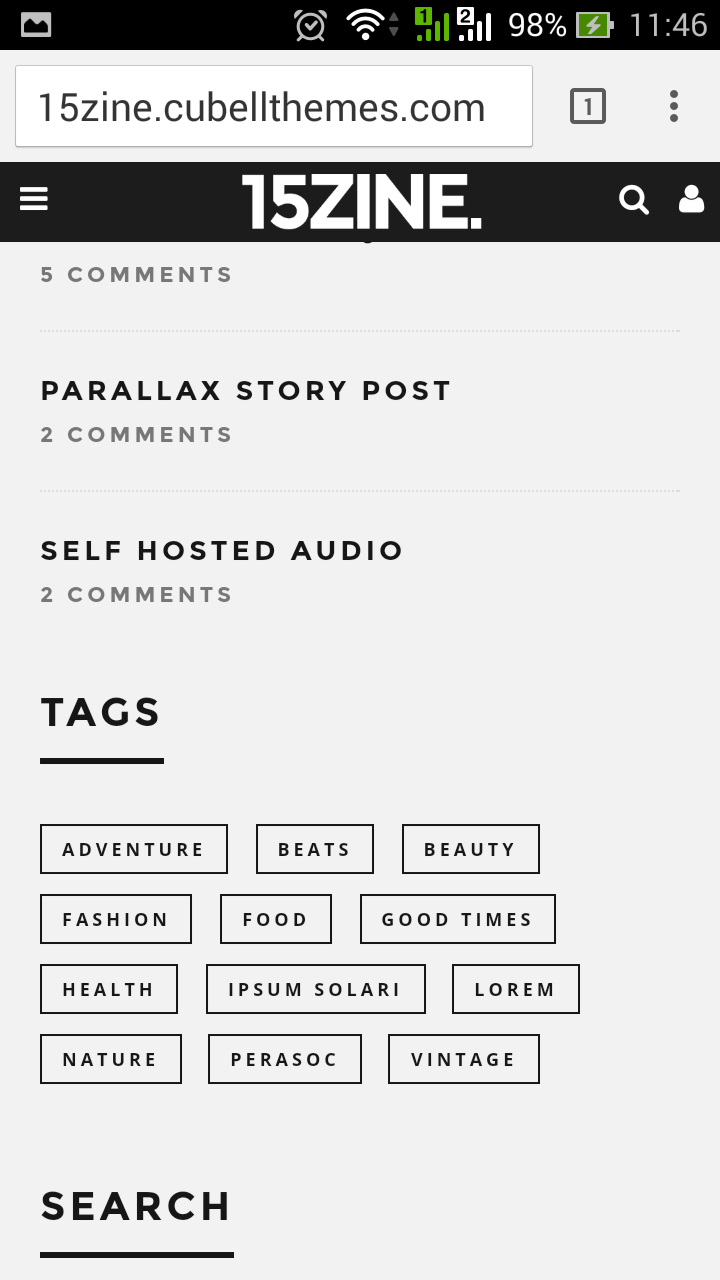Open the browser tab switcher
The height and width of the screenshot is (1280, 720).
click(588, 106)
